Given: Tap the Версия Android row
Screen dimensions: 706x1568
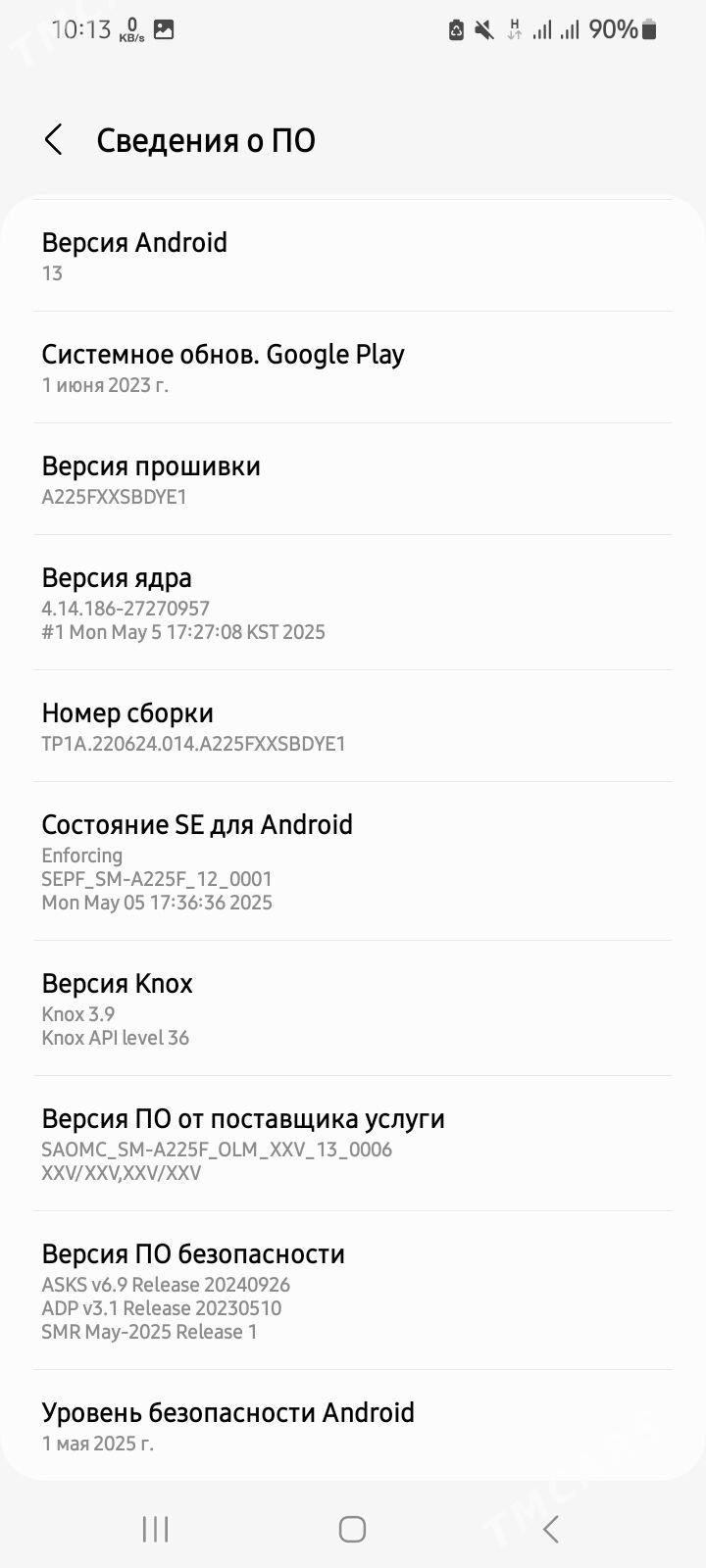Looking at the screenshot, I should pyautogui.click(x=353, y=256).
